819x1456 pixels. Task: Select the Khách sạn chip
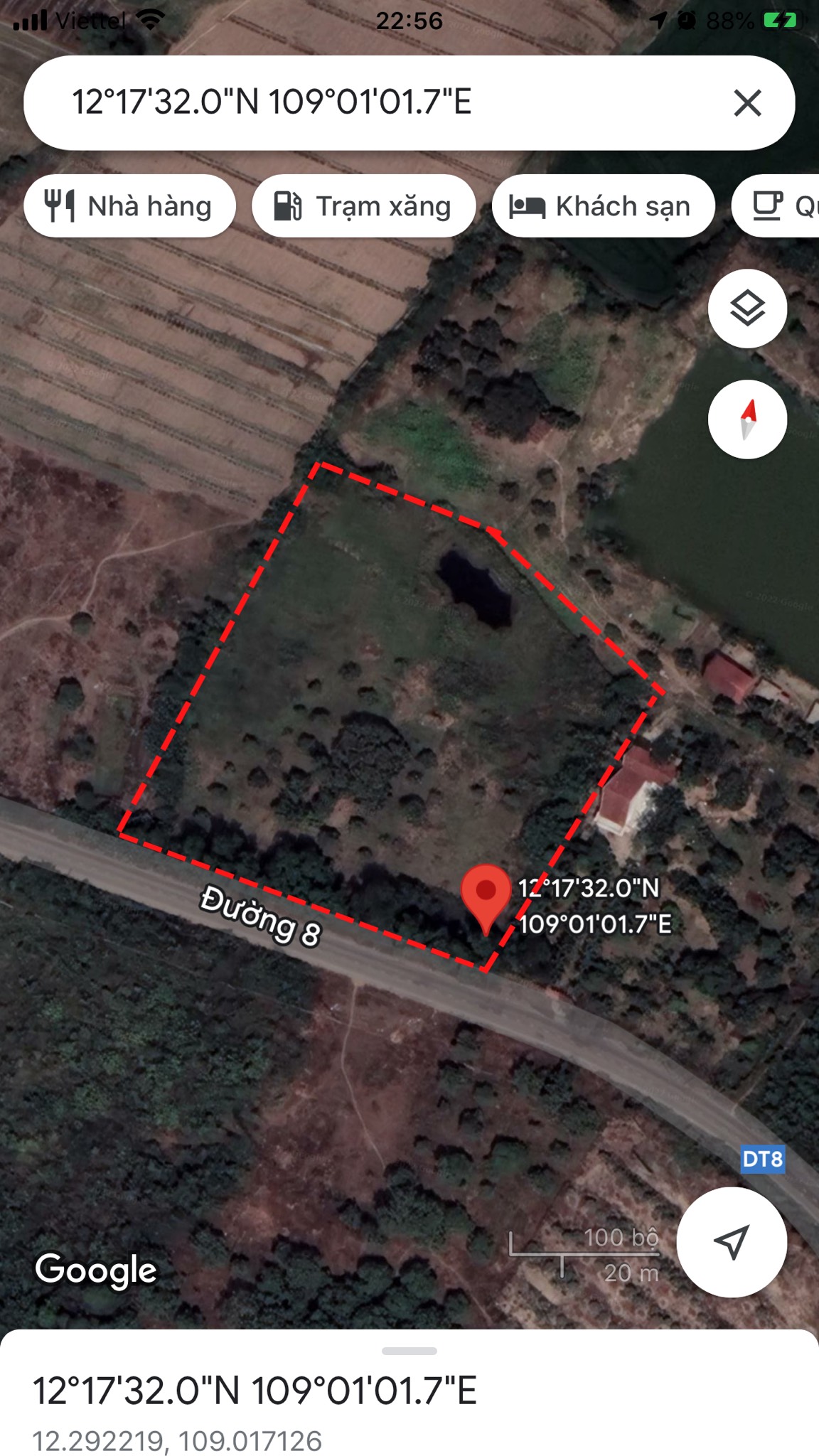tap(603, 206)
